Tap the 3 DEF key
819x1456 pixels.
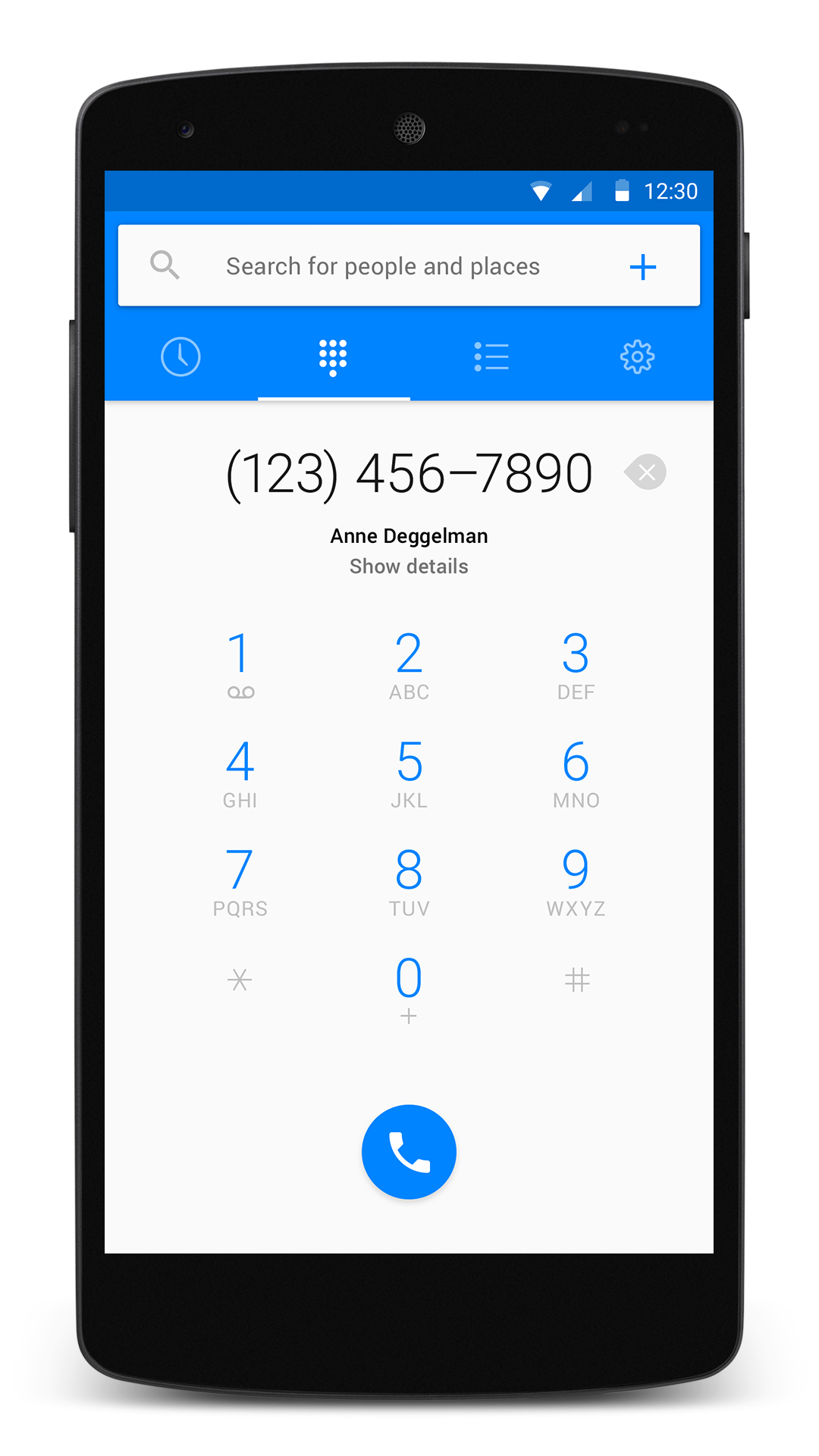[x=576, y=665]
